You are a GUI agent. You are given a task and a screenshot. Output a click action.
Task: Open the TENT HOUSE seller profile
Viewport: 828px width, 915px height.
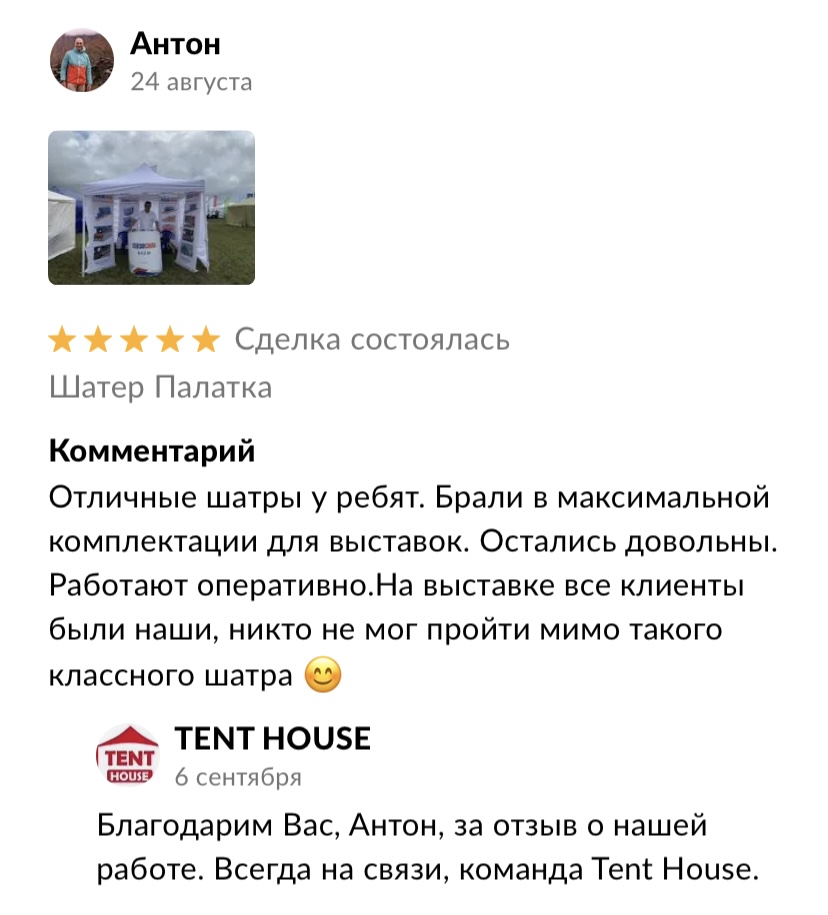272,739
